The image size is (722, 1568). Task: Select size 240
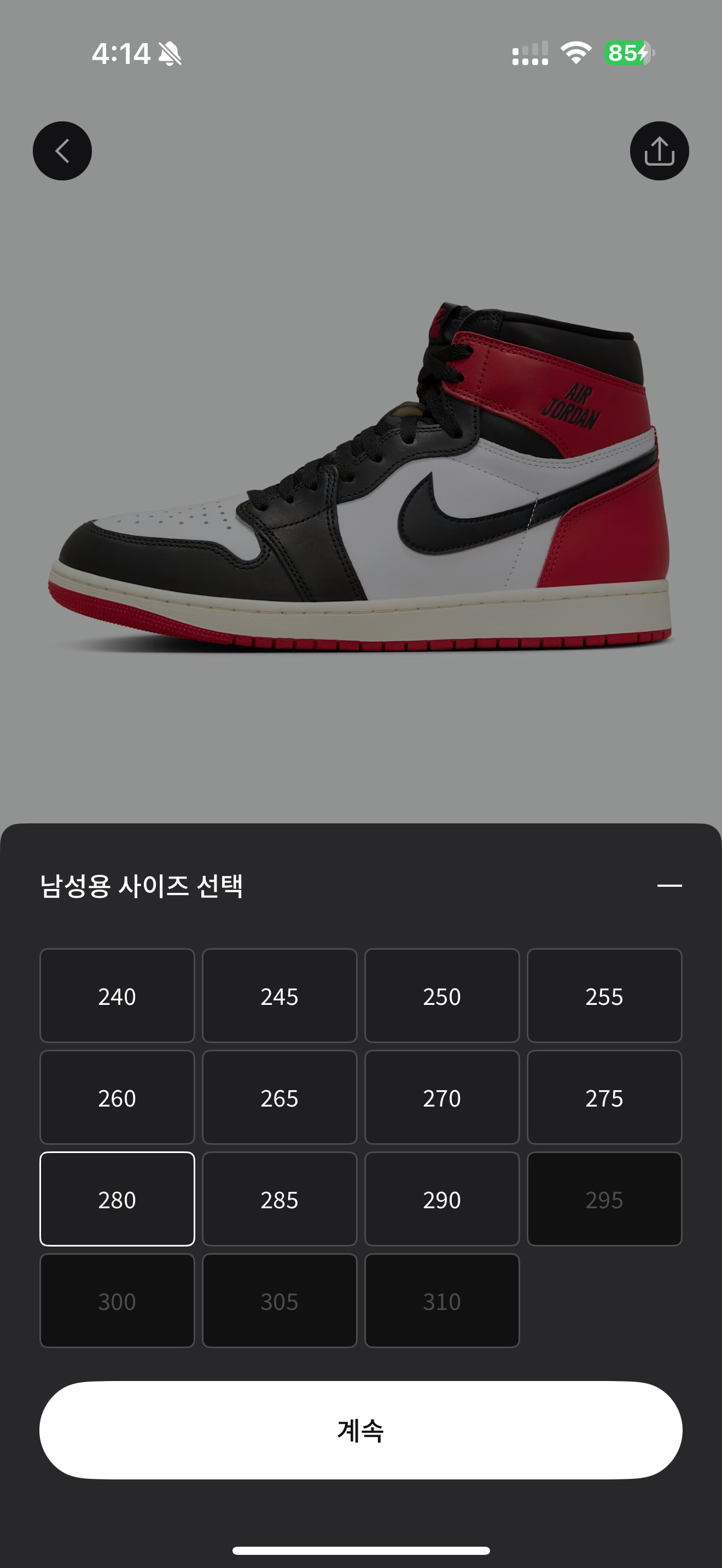point(117,996)
